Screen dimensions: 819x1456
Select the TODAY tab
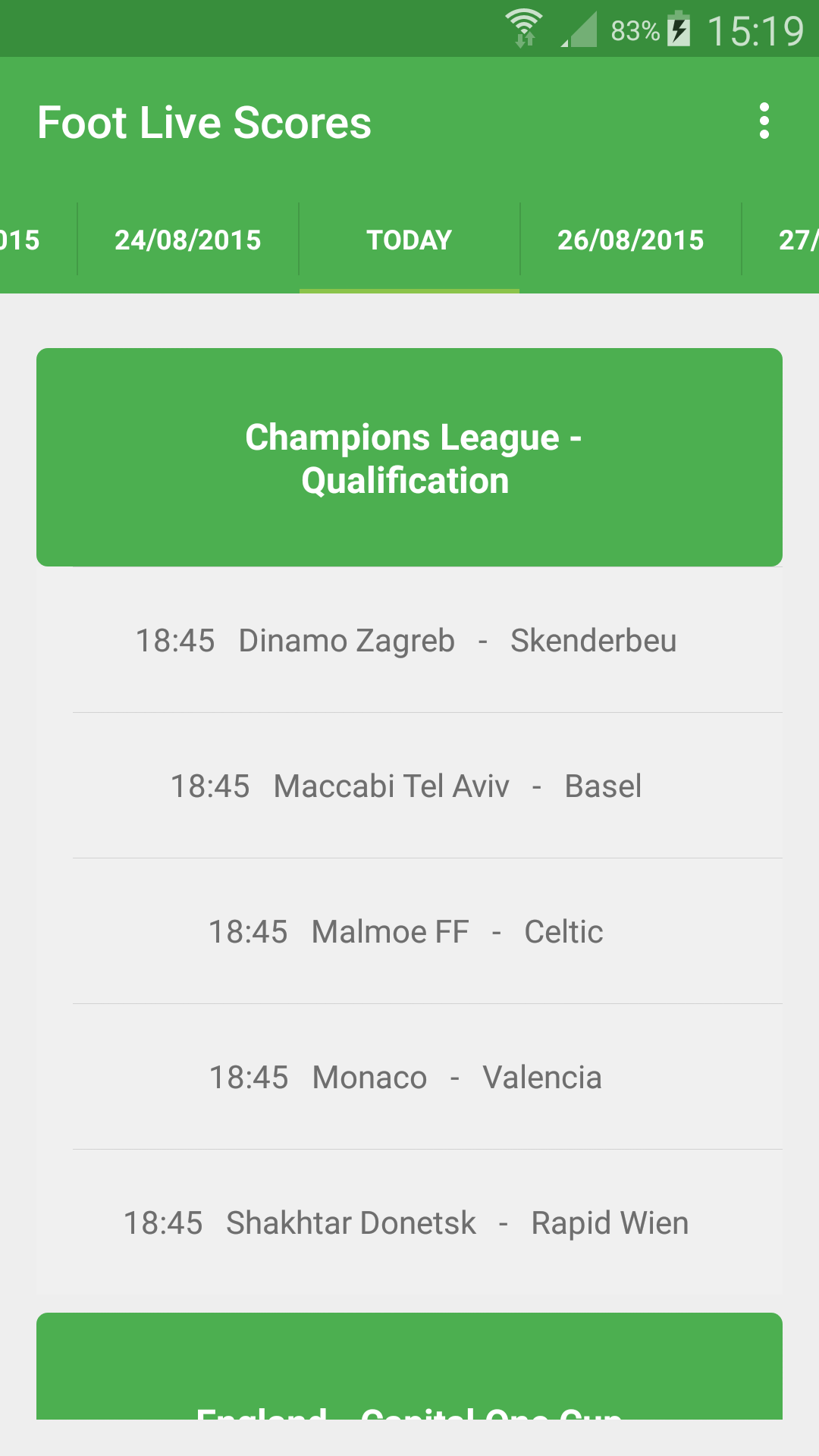[x=409, y=240]
